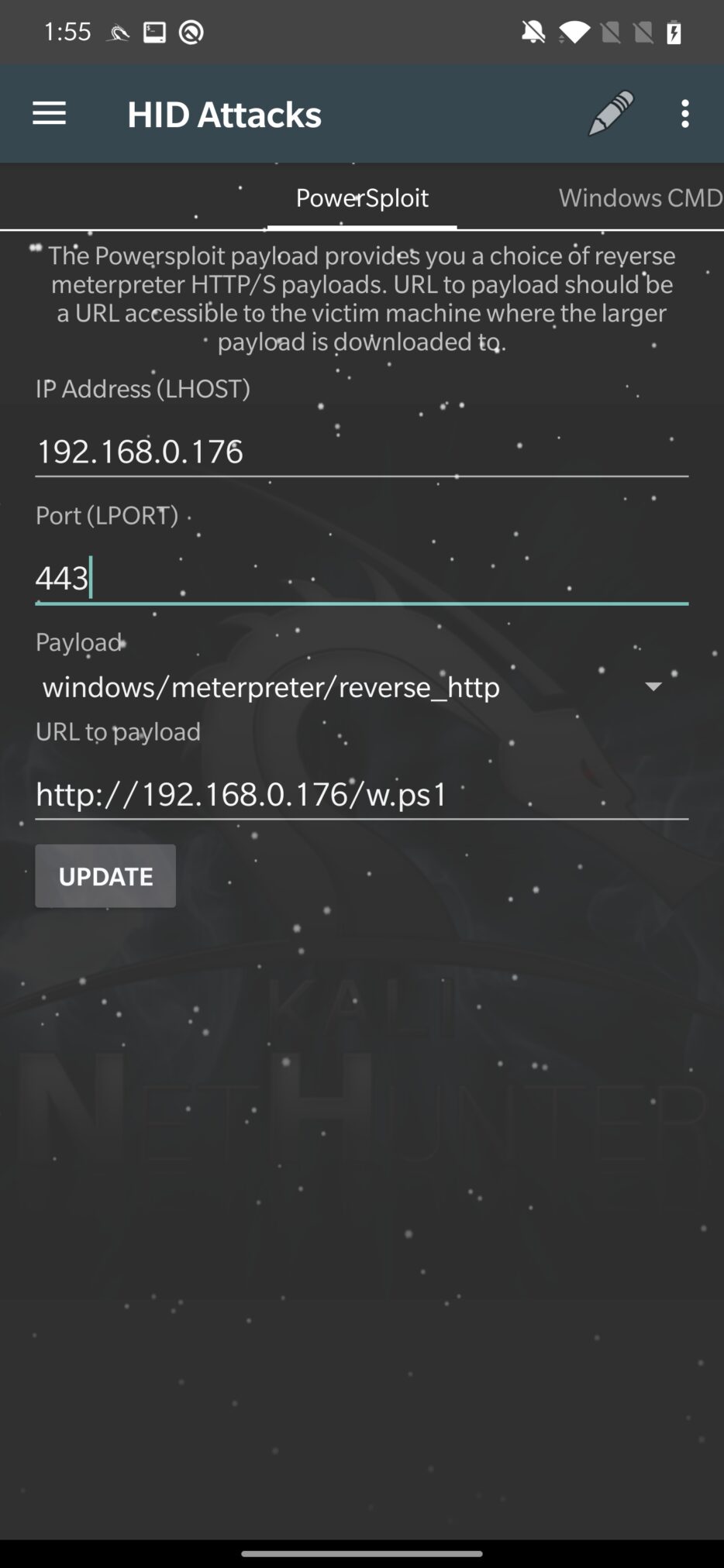Tap the pencil edit icon
724x1568 pixels.
[611, 114]
